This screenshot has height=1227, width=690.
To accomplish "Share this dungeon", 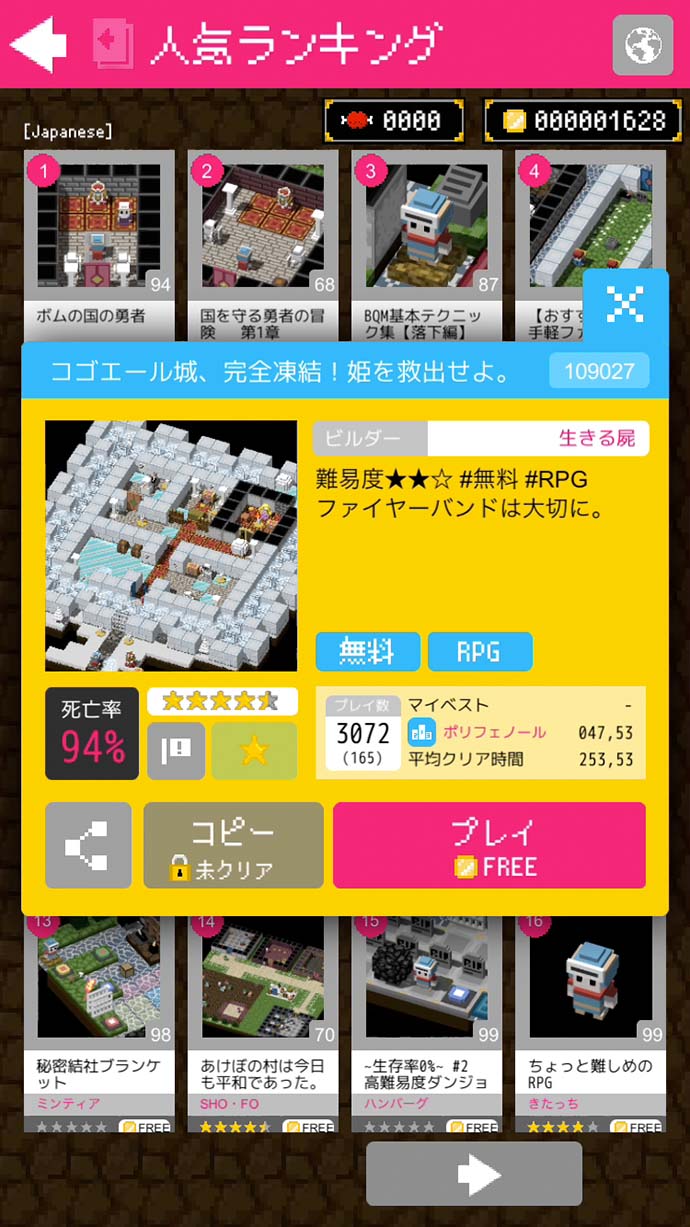I will pos(88,845).
